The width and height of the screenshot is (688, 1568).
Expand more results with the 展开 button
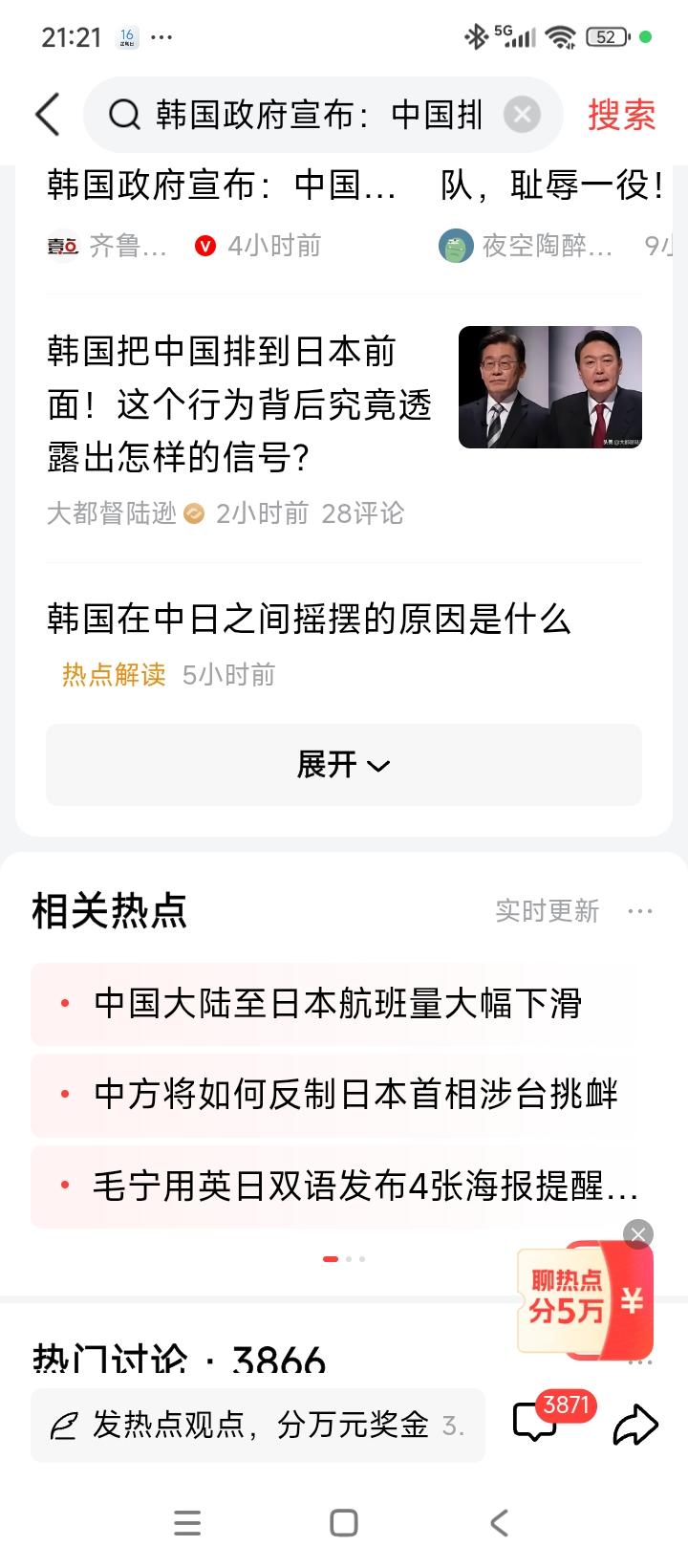point(344,765)
